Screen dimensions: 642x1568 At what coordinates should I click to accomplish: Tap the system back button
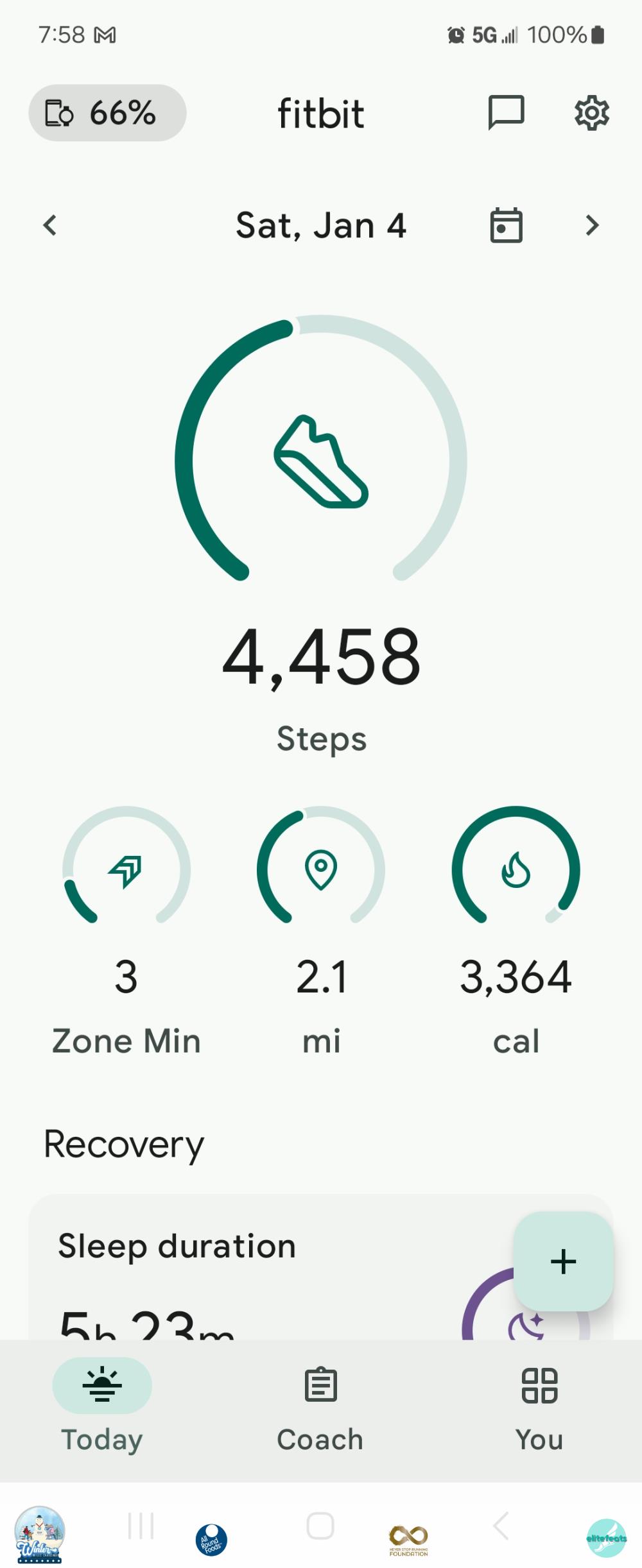(x=501, y=1525)
